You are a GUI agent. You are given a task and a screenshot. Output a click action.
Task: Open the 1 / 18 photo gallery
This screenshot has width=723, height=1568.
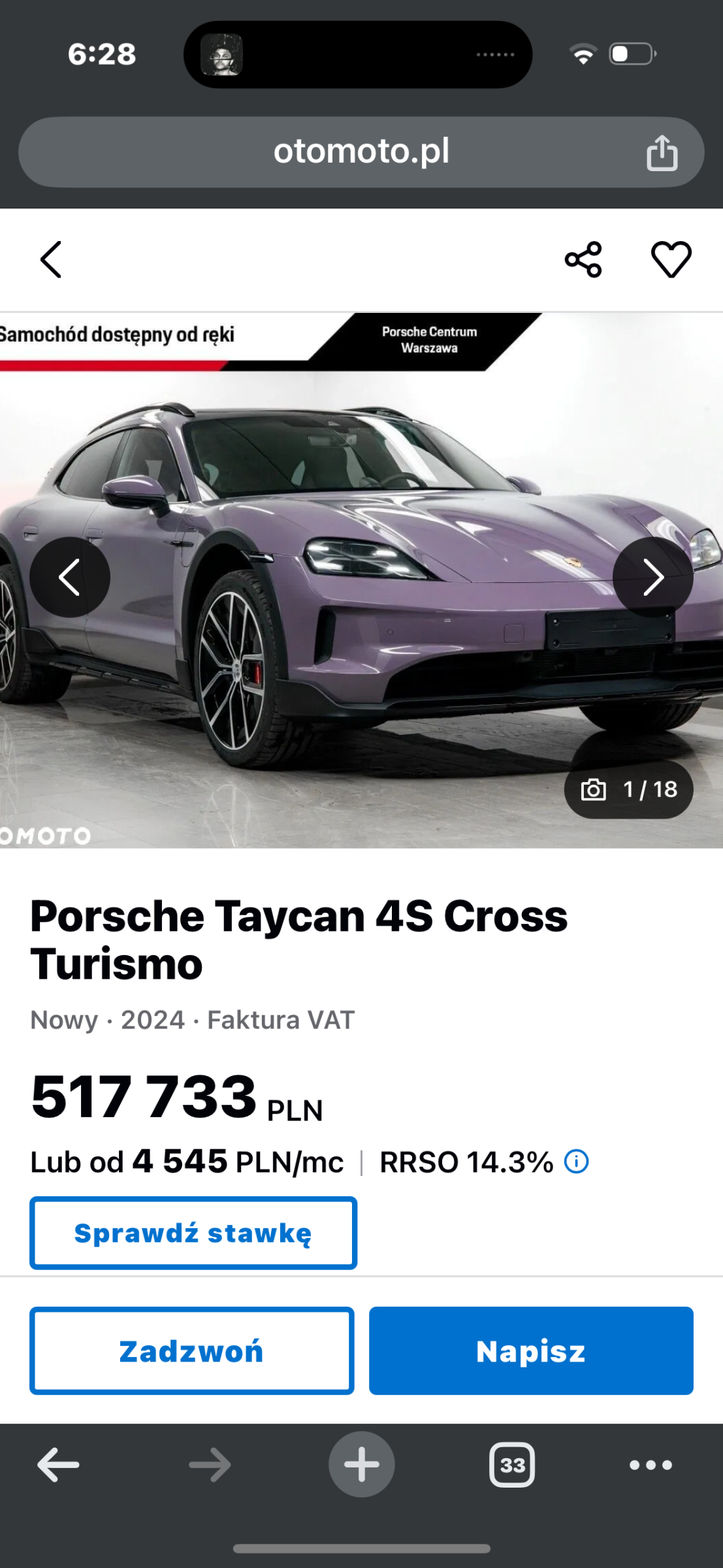[x=628, y=789]
